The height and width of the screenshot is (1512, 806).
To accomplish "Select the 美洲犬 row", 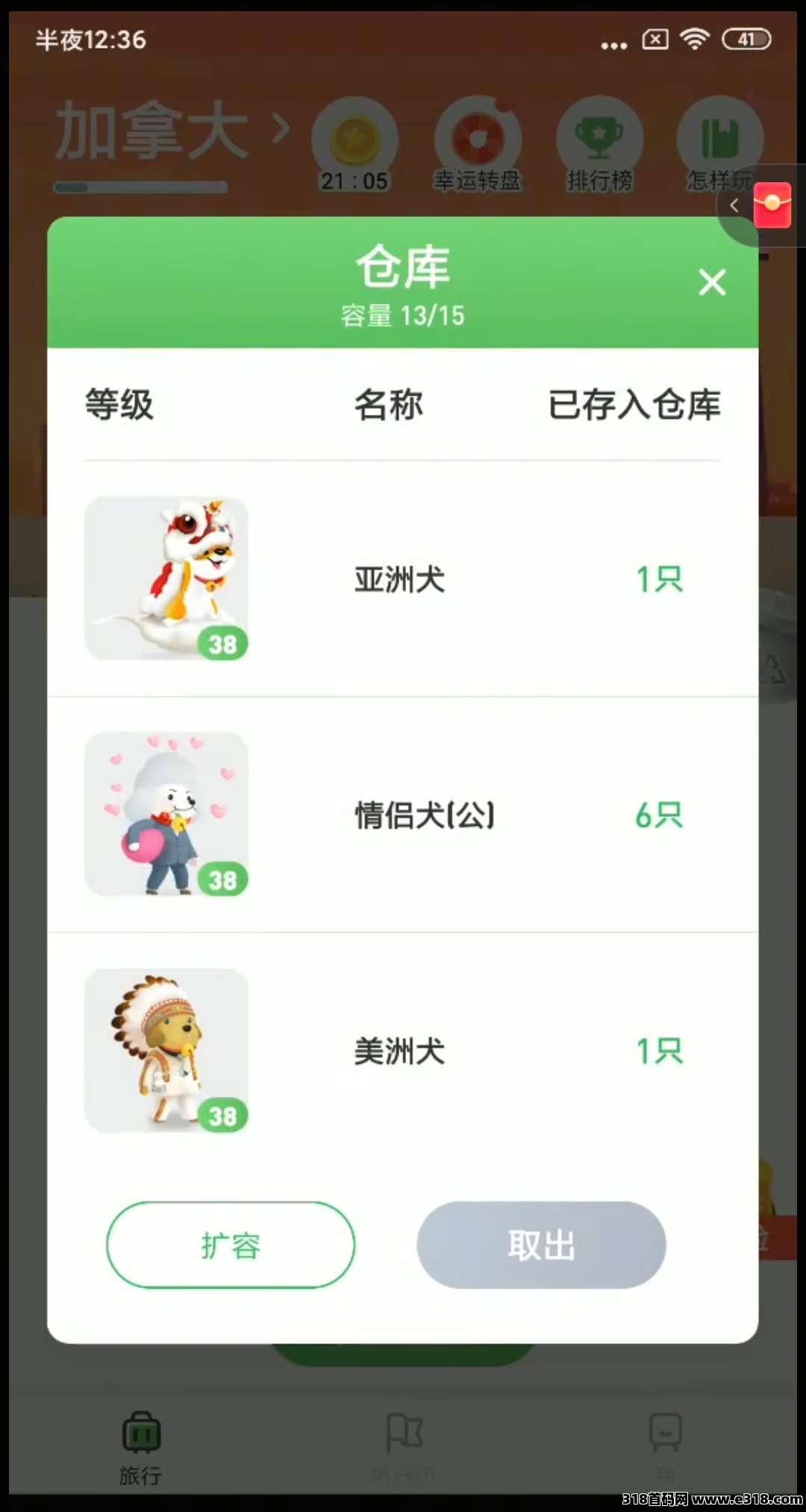I will (402, 1051).
